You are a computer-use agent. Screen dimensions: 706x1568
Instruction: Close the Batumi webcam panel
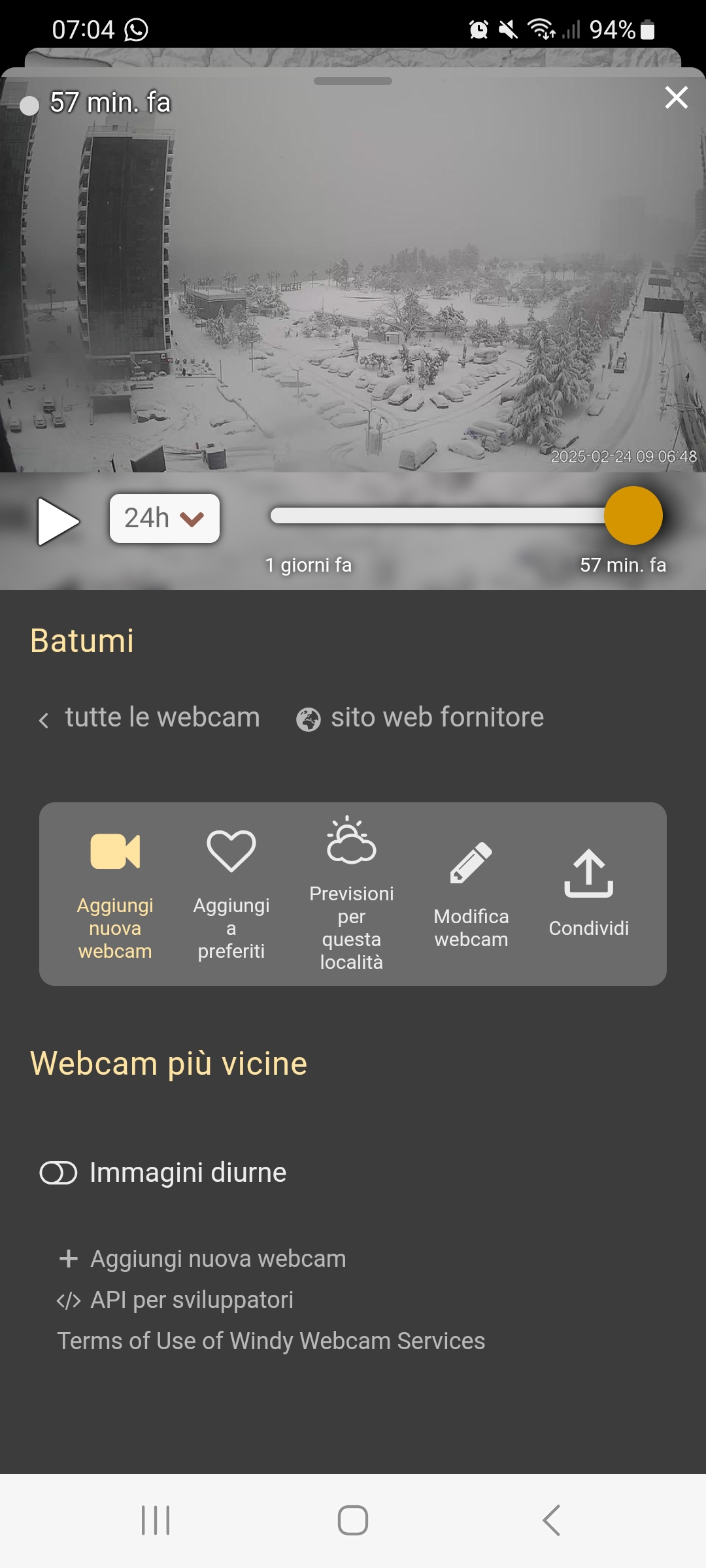676,98
